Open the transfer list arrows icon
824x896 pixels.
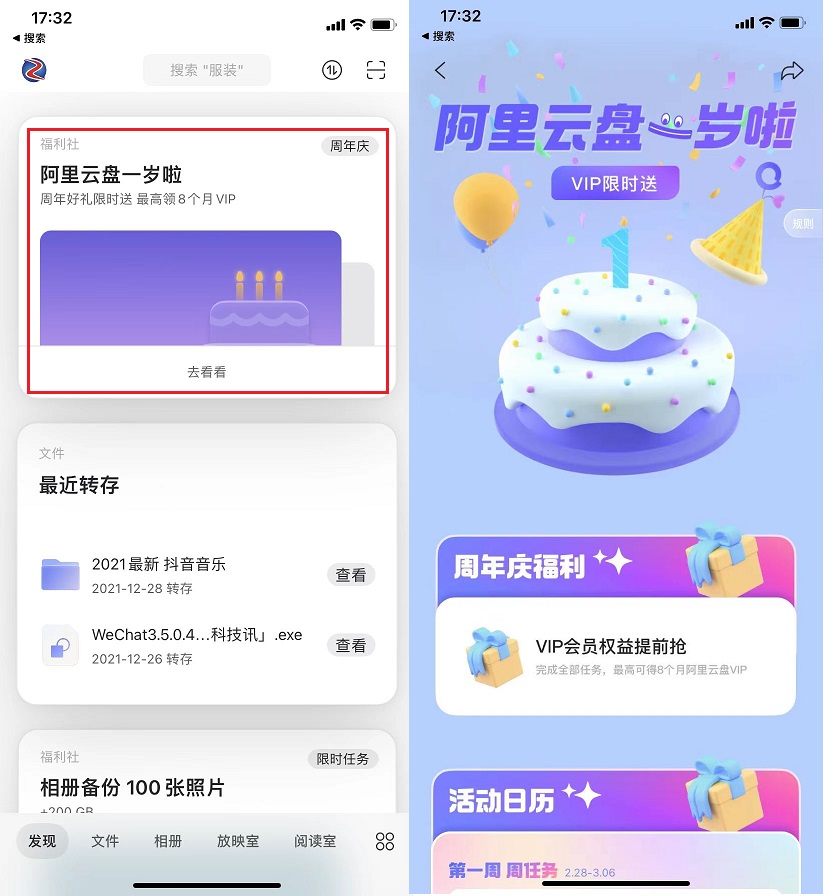tap(332, 70)
